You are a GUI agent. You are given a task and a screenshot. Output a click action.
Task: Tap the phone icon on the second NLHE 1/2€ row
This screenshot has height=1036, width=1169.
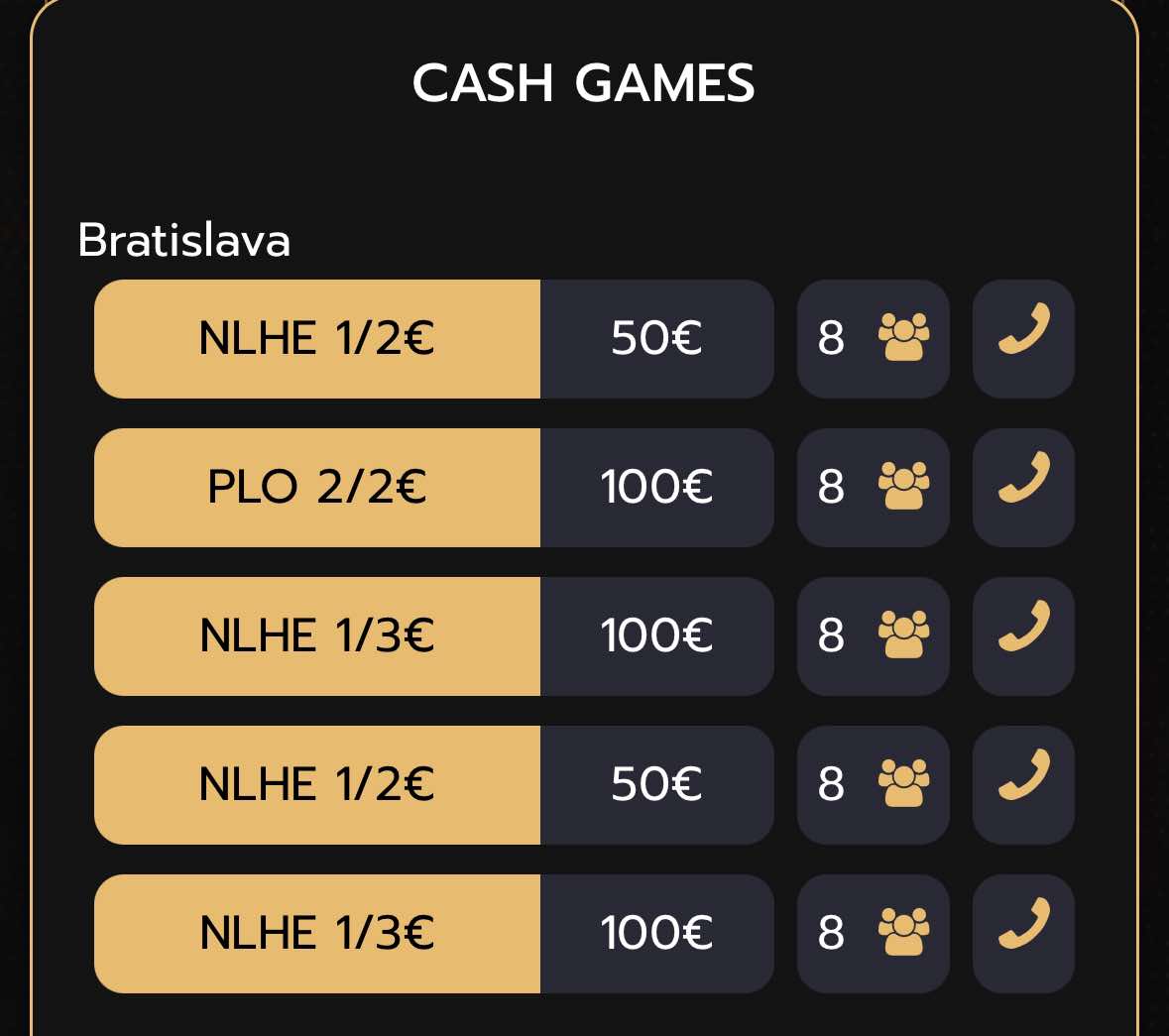1023,784
